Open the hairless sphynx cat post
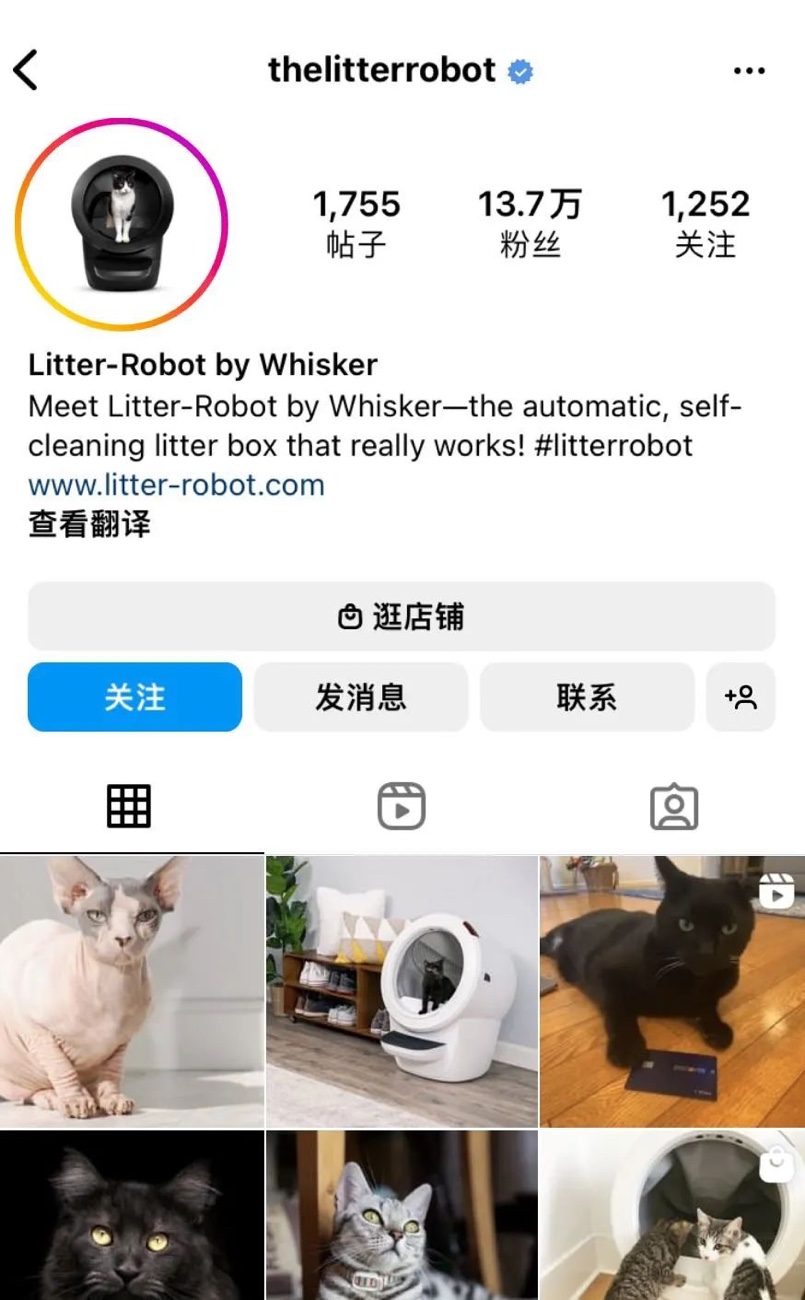 tap(131, 990)
